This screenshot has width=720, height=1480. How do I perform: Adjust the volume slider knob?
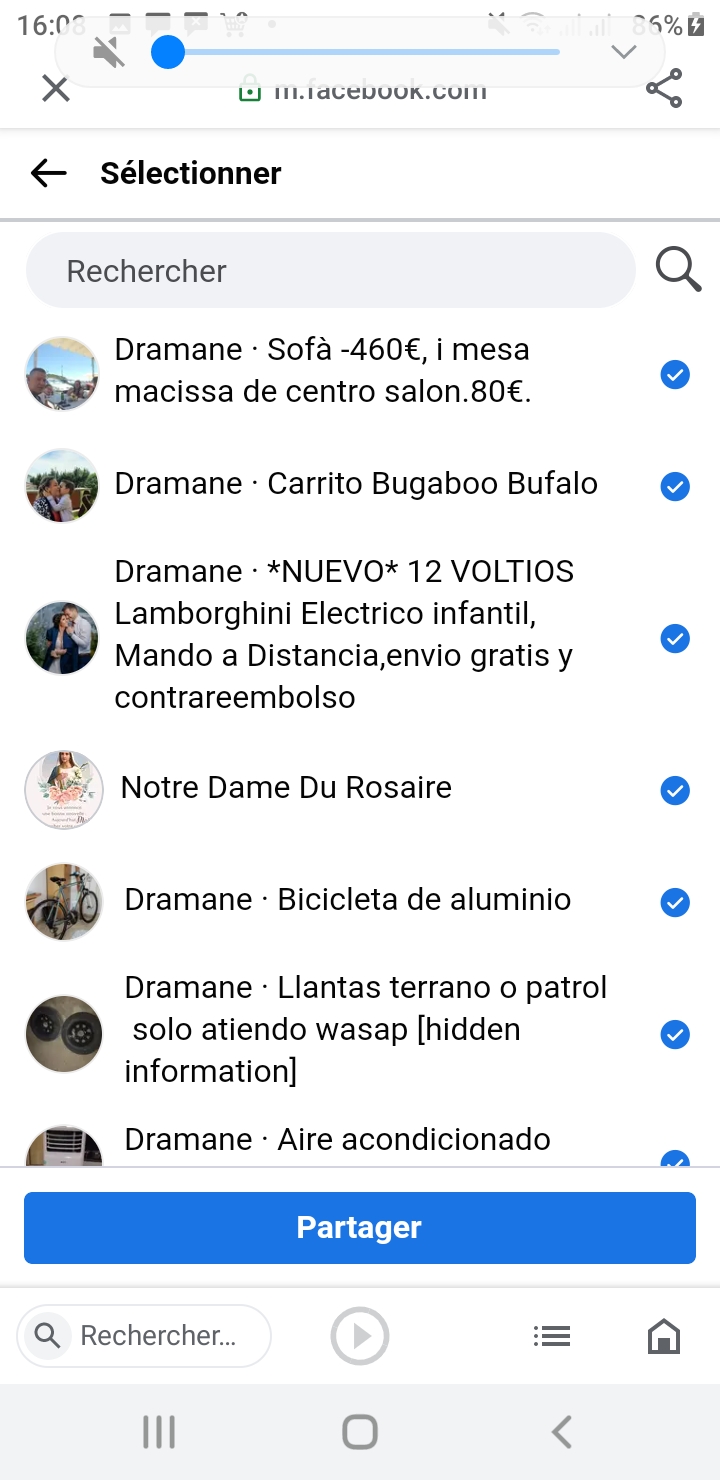(x=168, y=52)
